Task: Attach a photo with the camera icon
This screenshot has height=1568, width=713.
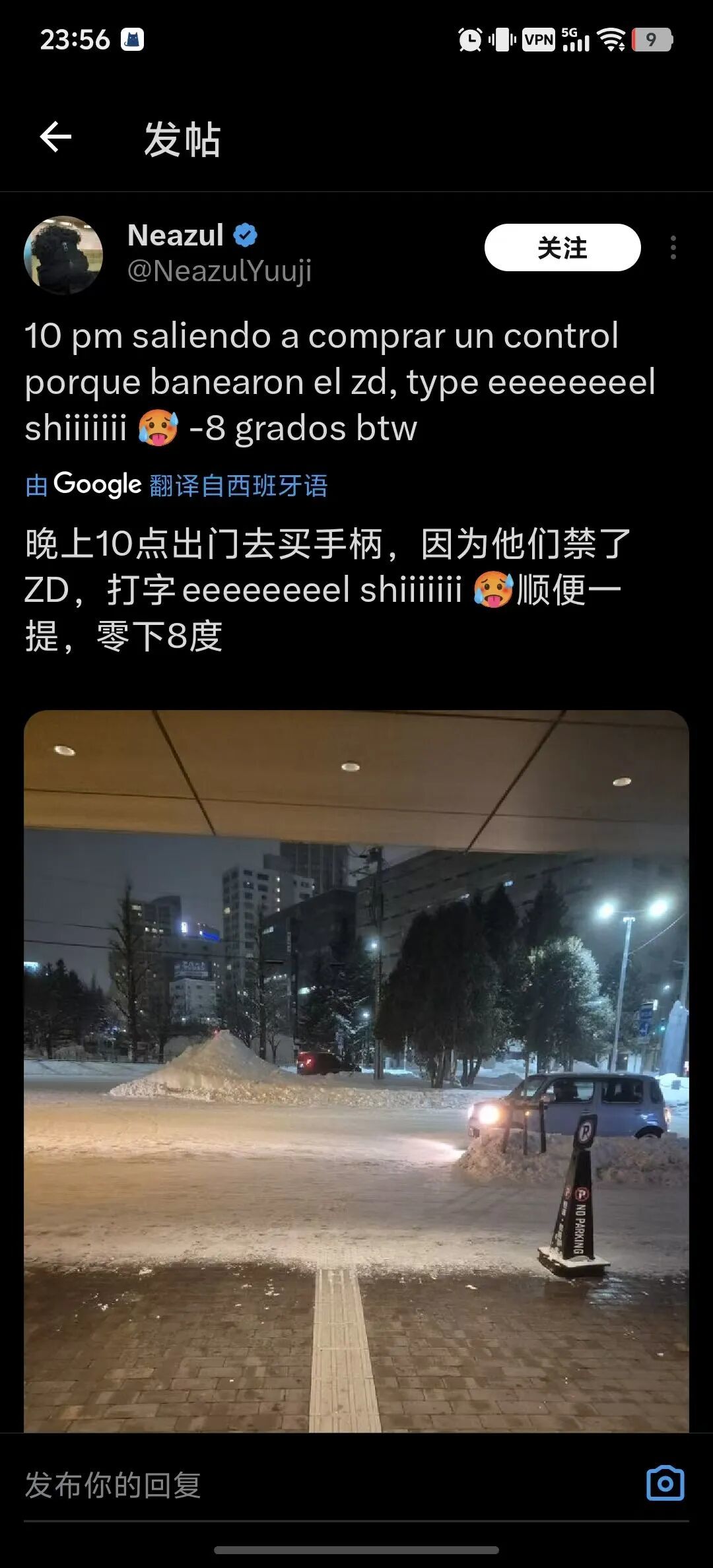Action: 665,1484
